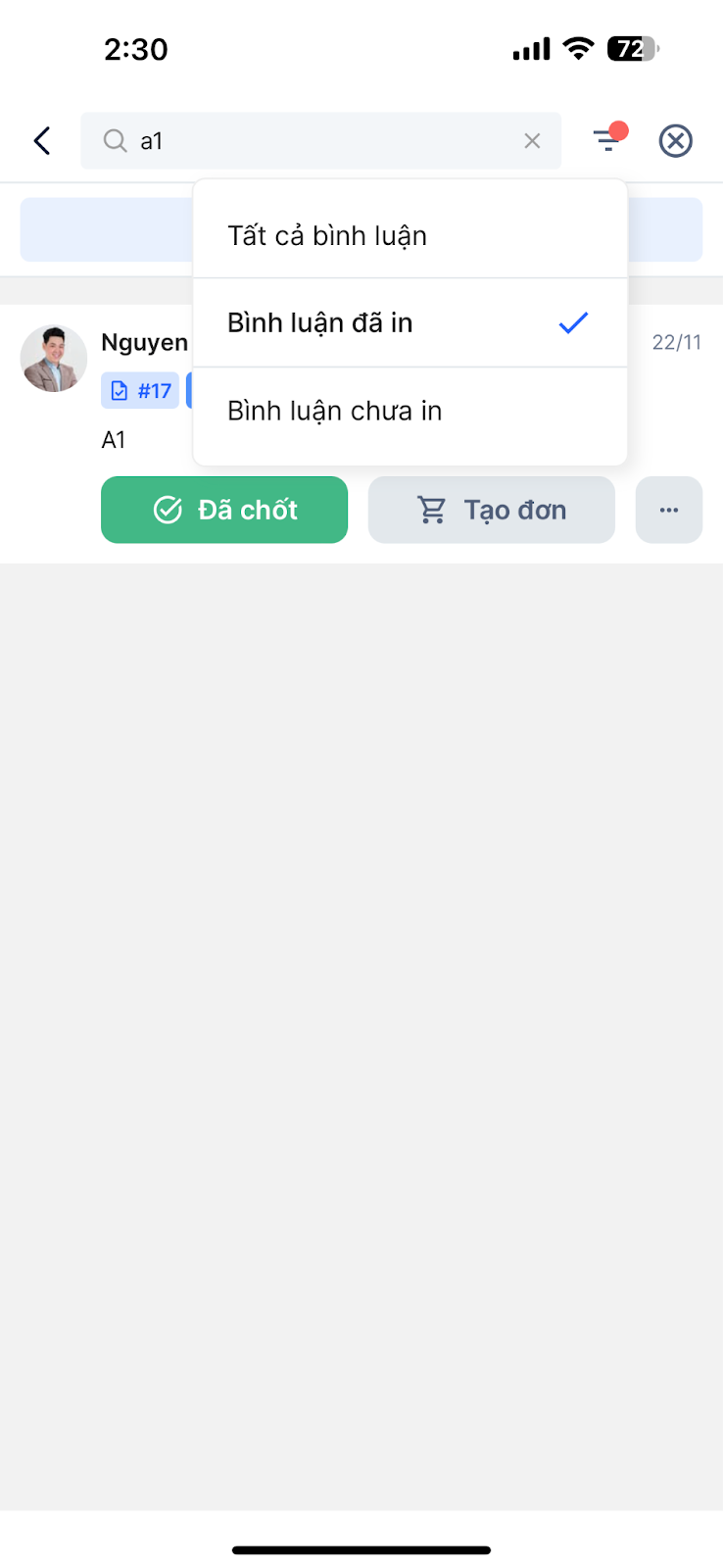The height and width of the screenshot is (1568, 723).
Task: Tap the search field containing a1
Action: coord(321,141)
